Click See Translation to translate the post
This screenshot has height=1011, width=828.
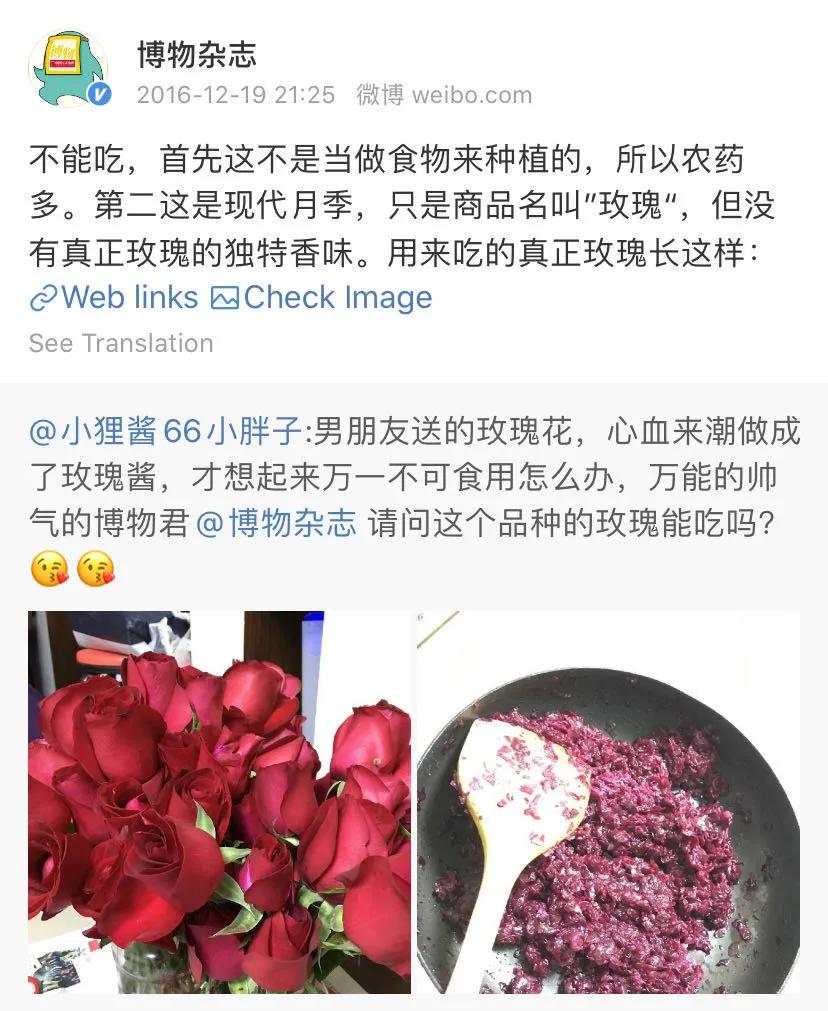[120, 344]
